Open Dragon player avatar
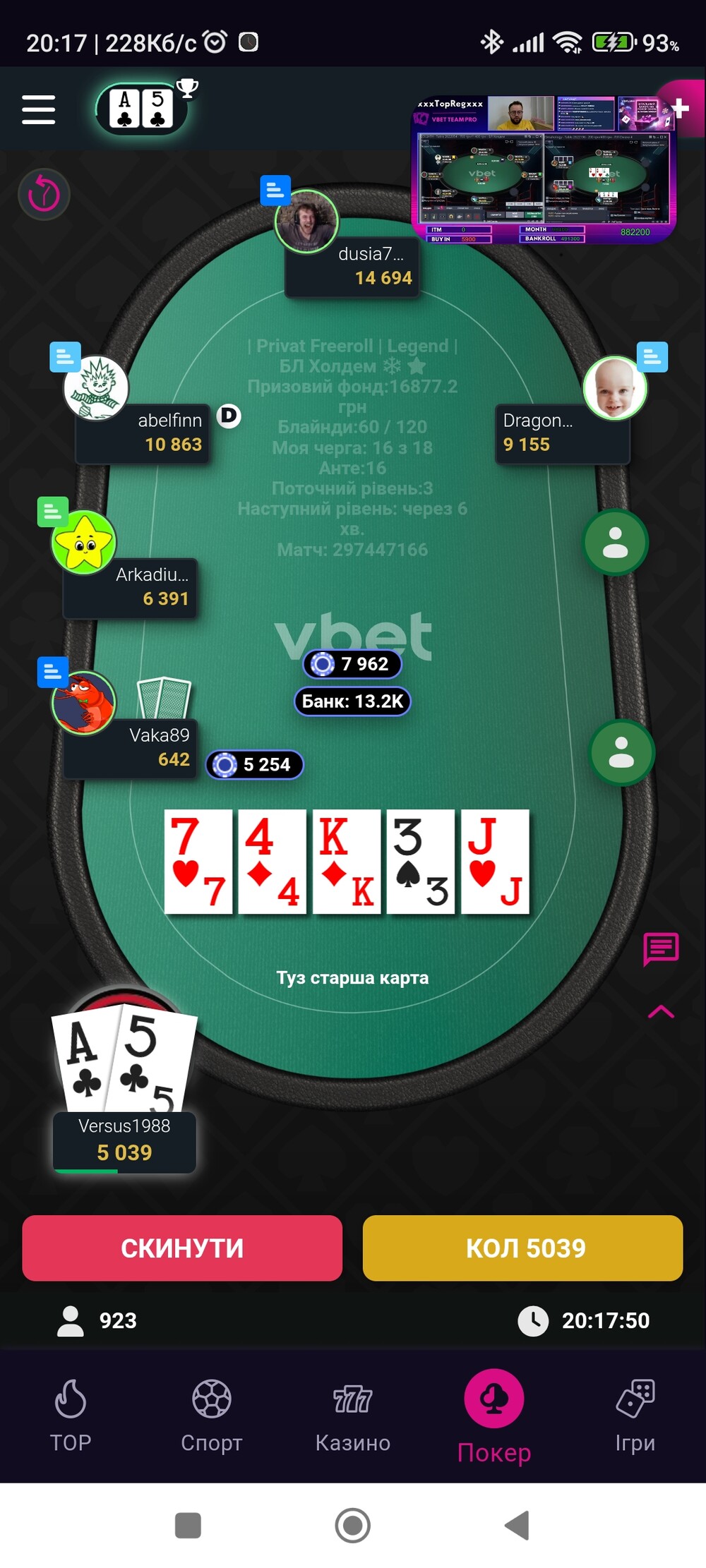The width and height of the screenshot is (706, 1568). click(614, 388)
